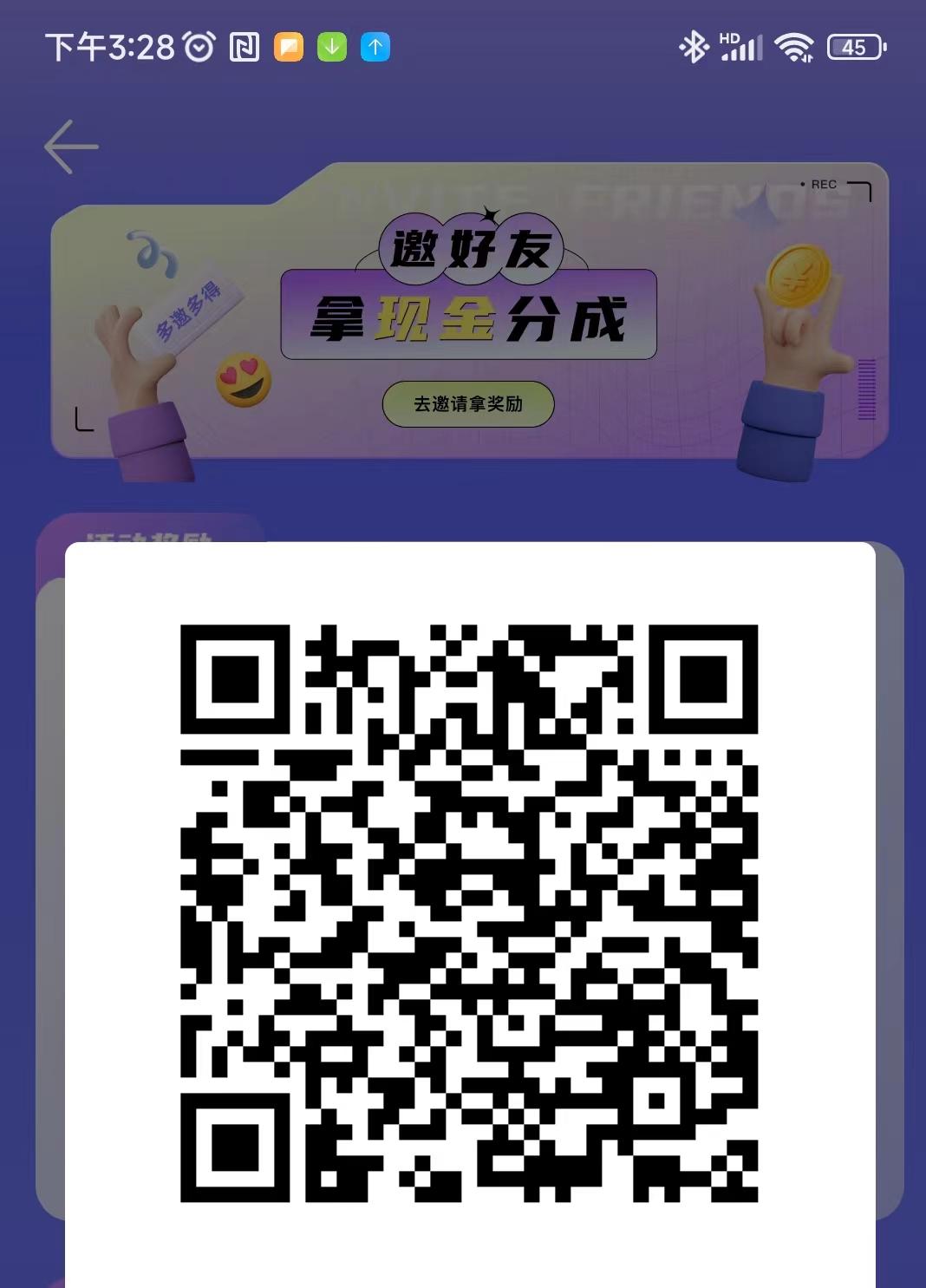This screenshot has width=926, height=1288.
Task: Tap the 去邀请拿奖励 button
Action: point(468,404)
